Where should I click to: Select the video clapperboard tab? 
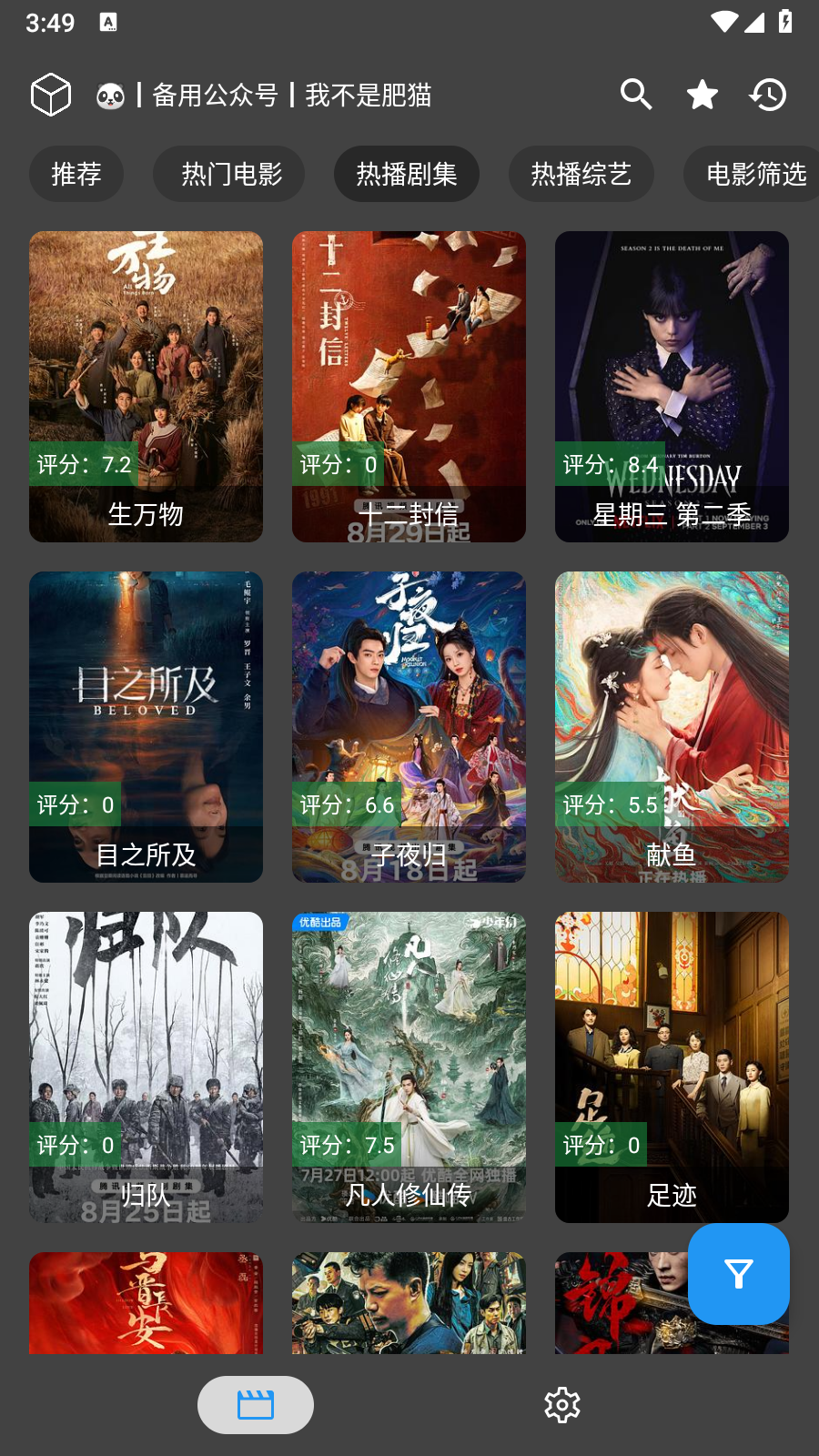256,1405
